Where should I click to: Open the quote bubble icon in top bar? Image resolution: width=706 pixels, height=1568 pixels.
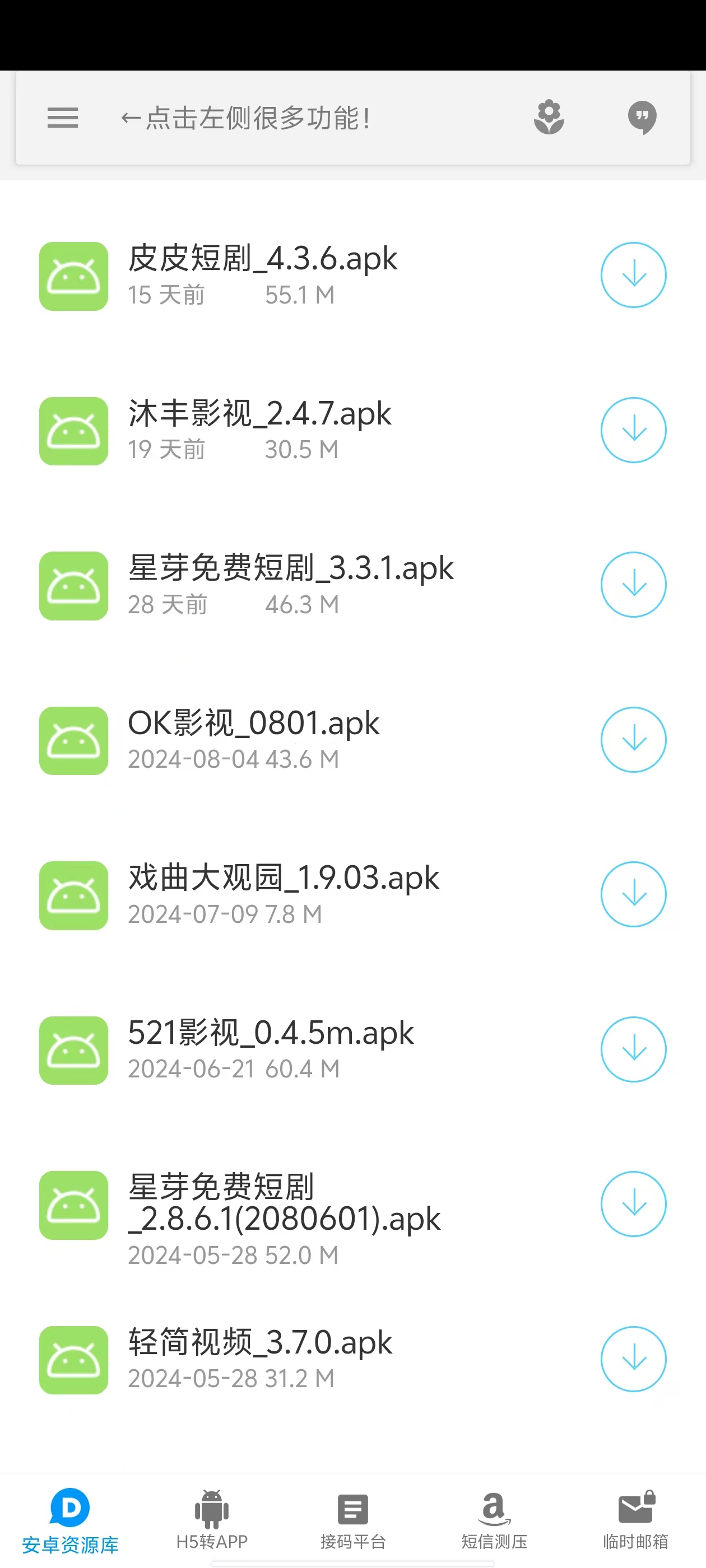pos(642,117)
